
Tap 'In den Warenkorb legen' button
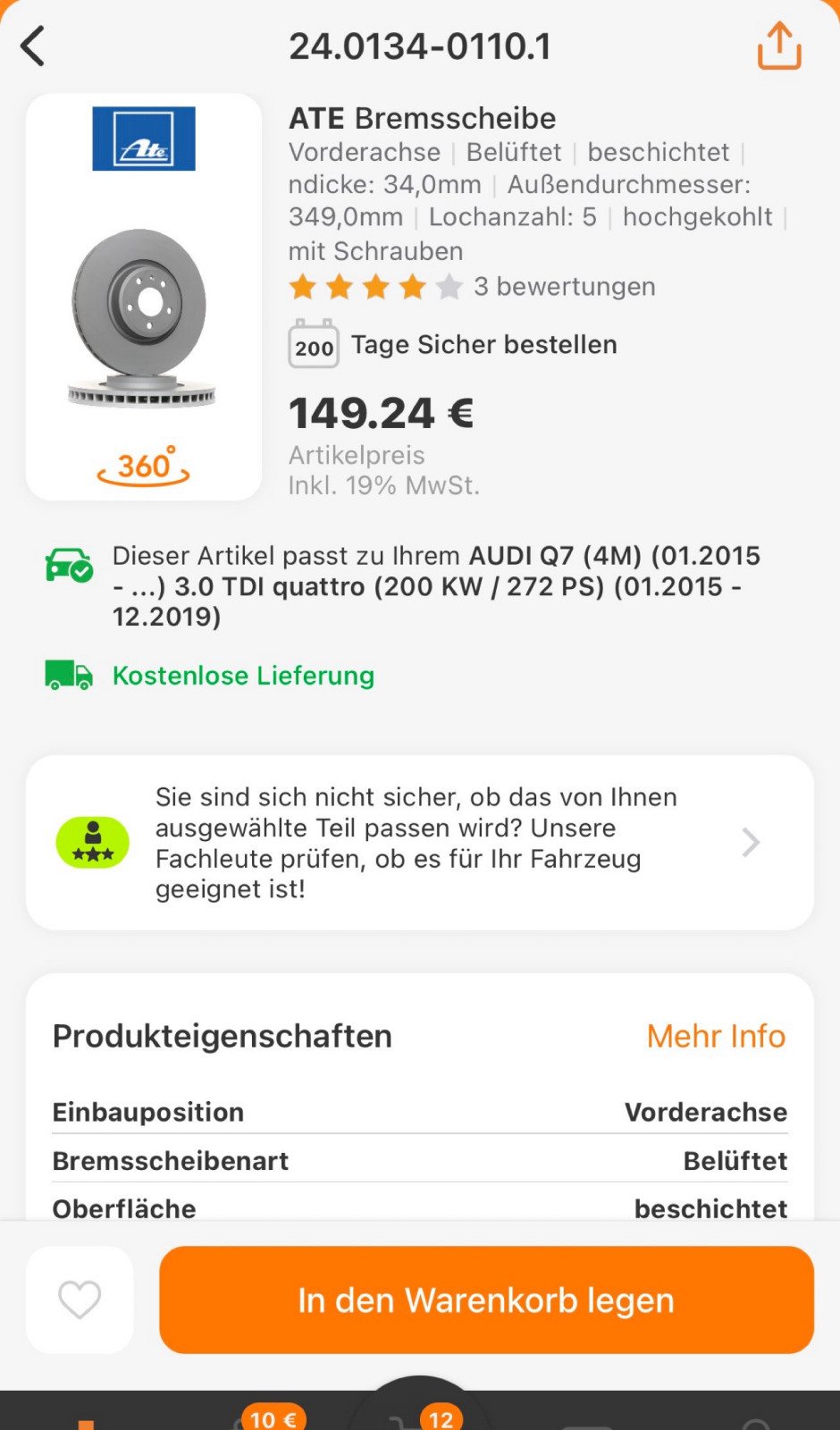[x=485, y=1299]
